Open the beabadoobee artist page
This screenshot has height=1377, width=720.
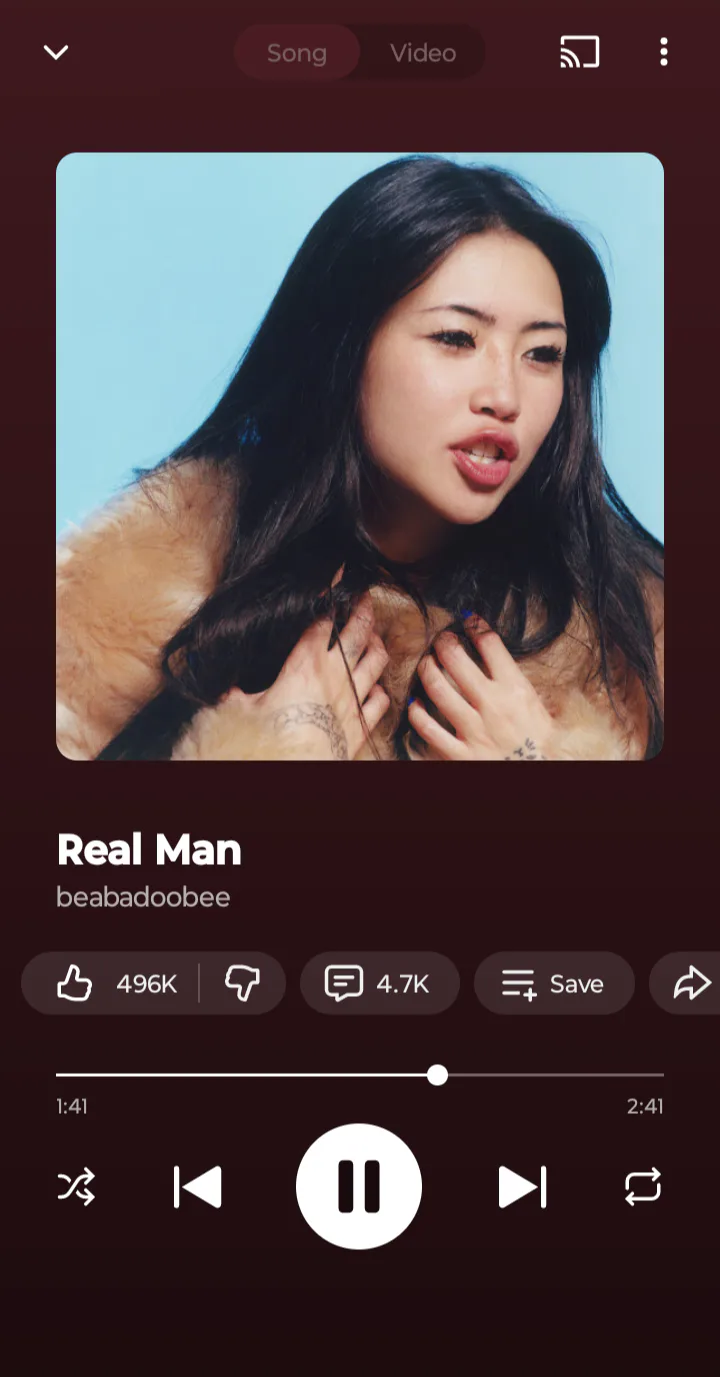coord(143,897)
